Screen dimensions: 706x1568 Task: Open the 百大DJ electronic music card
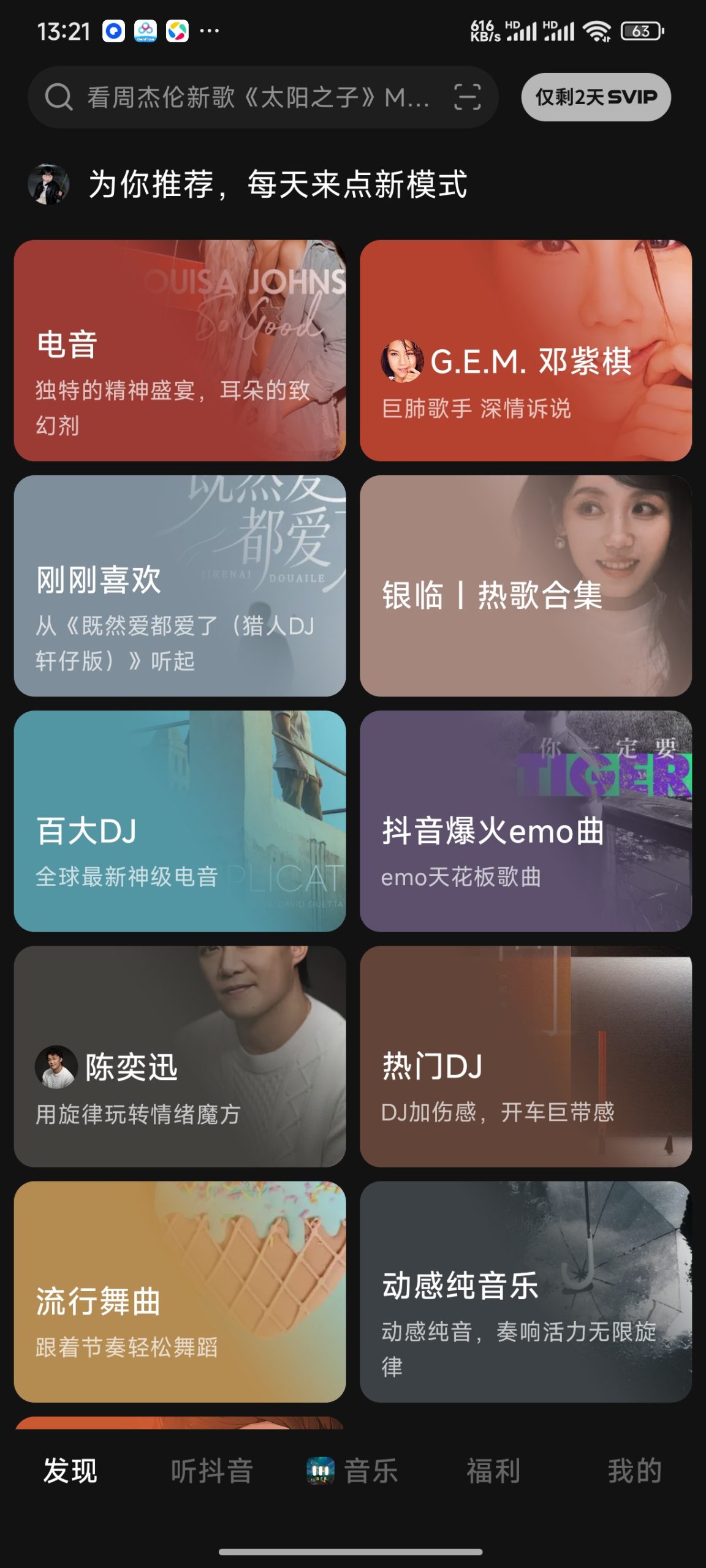point(181,827)
